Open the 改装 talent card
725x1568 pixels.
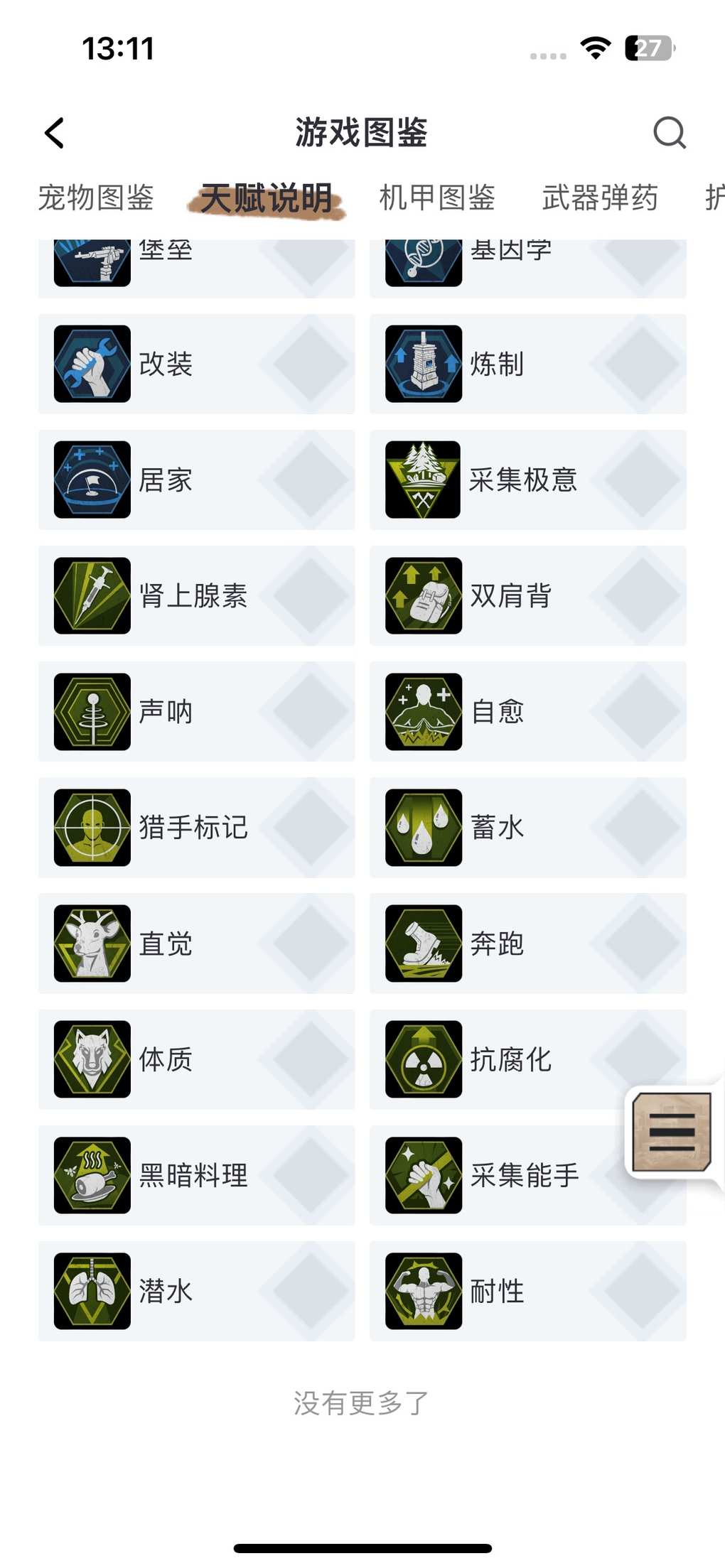click(196, 364)
